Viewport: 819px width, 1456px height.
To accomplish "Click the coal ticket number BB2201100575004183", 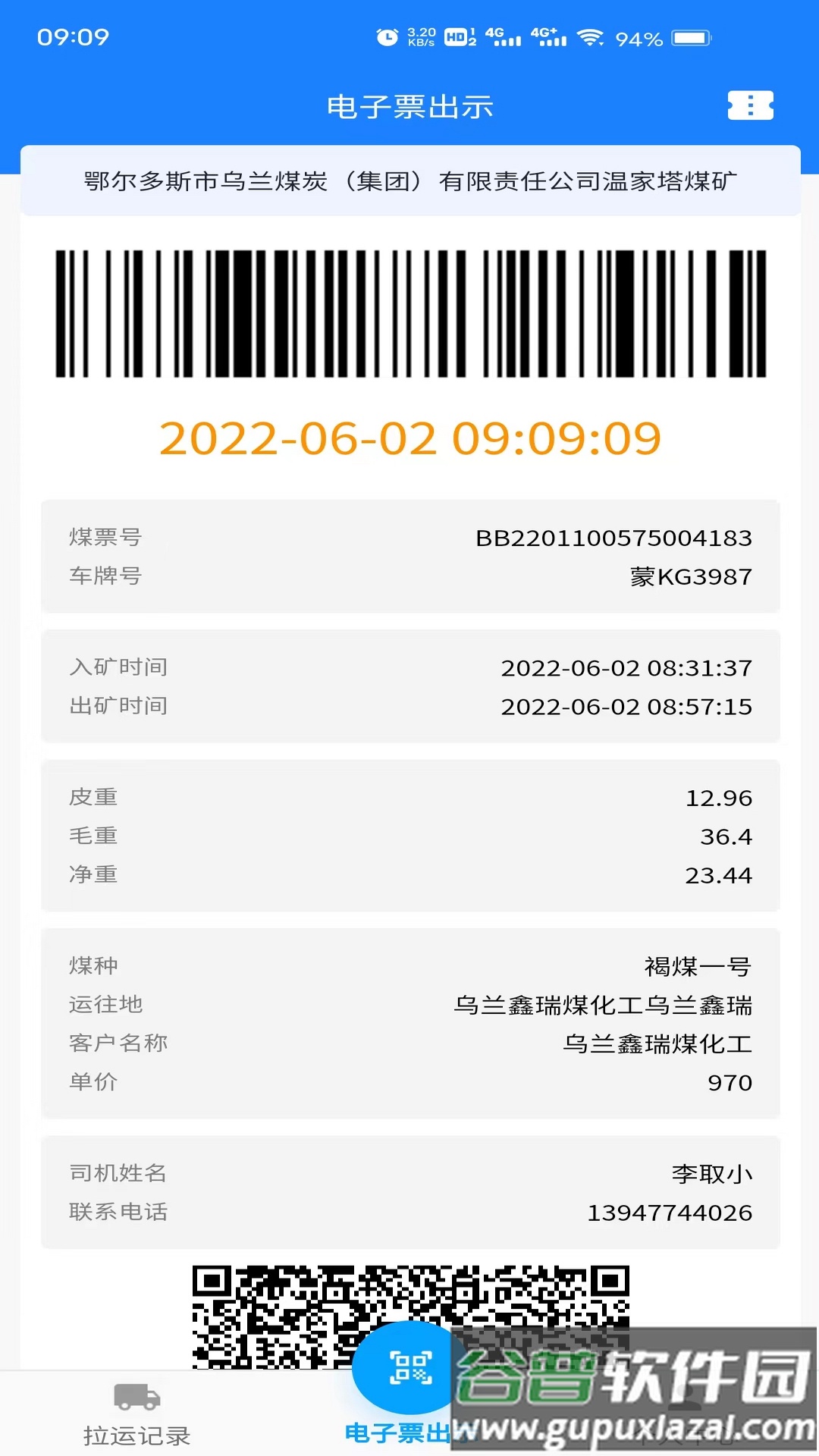I will (614, 538).
